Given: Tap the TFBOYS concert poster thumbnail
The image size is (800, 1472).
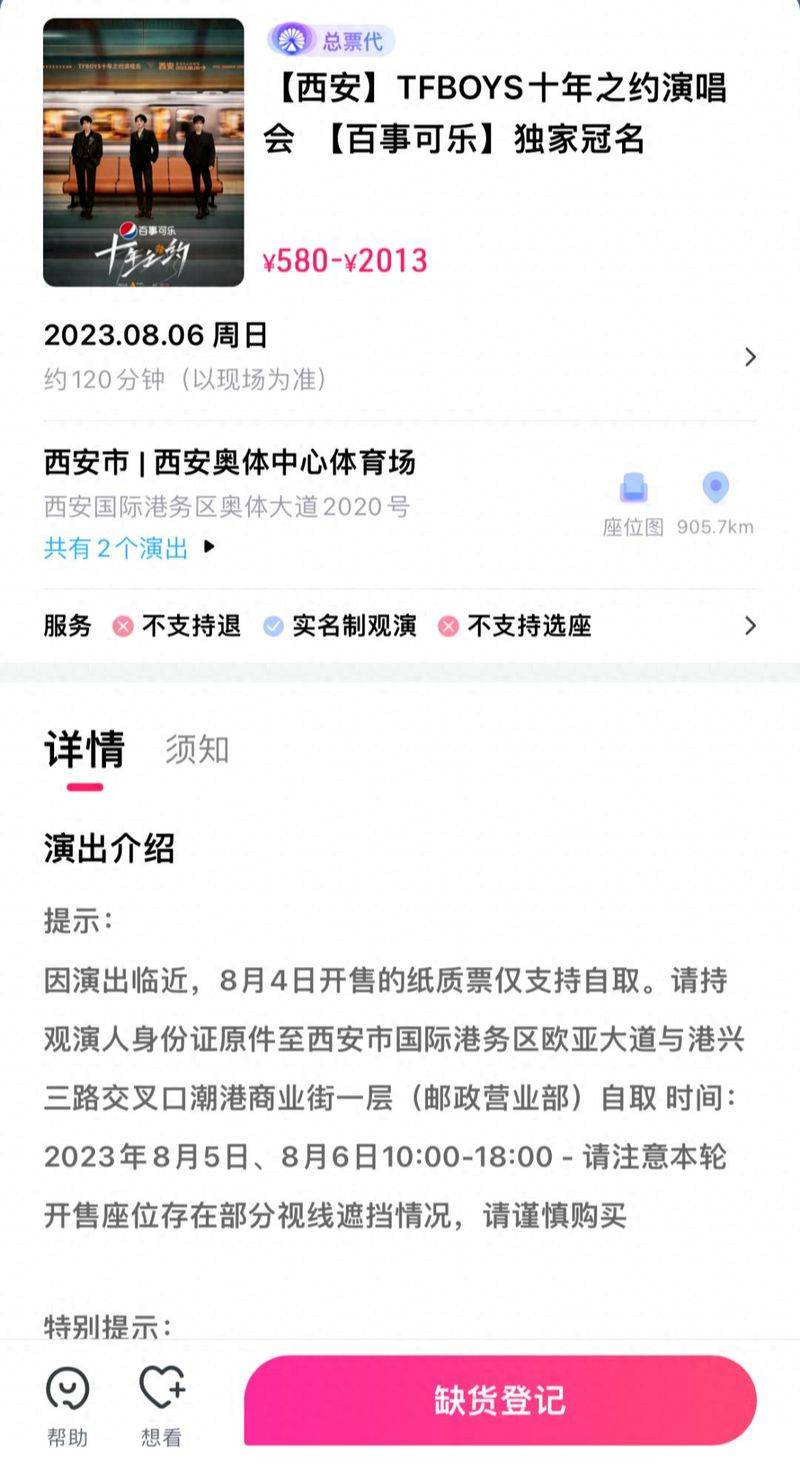Looking at the screenshot, I should click(x=146, y=155).
